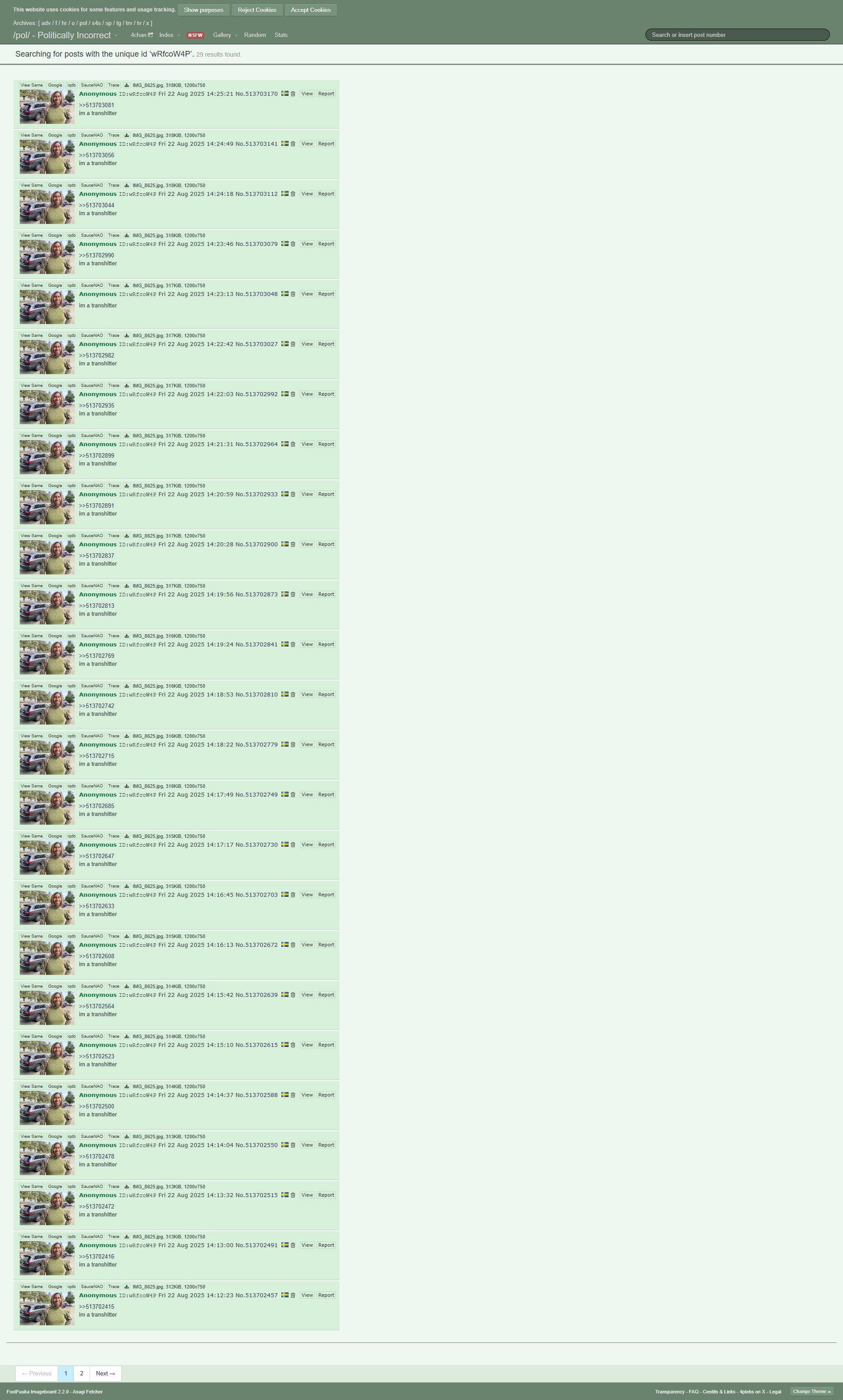
Task: Reject Cookies in the banner
Action: (257, 10)
